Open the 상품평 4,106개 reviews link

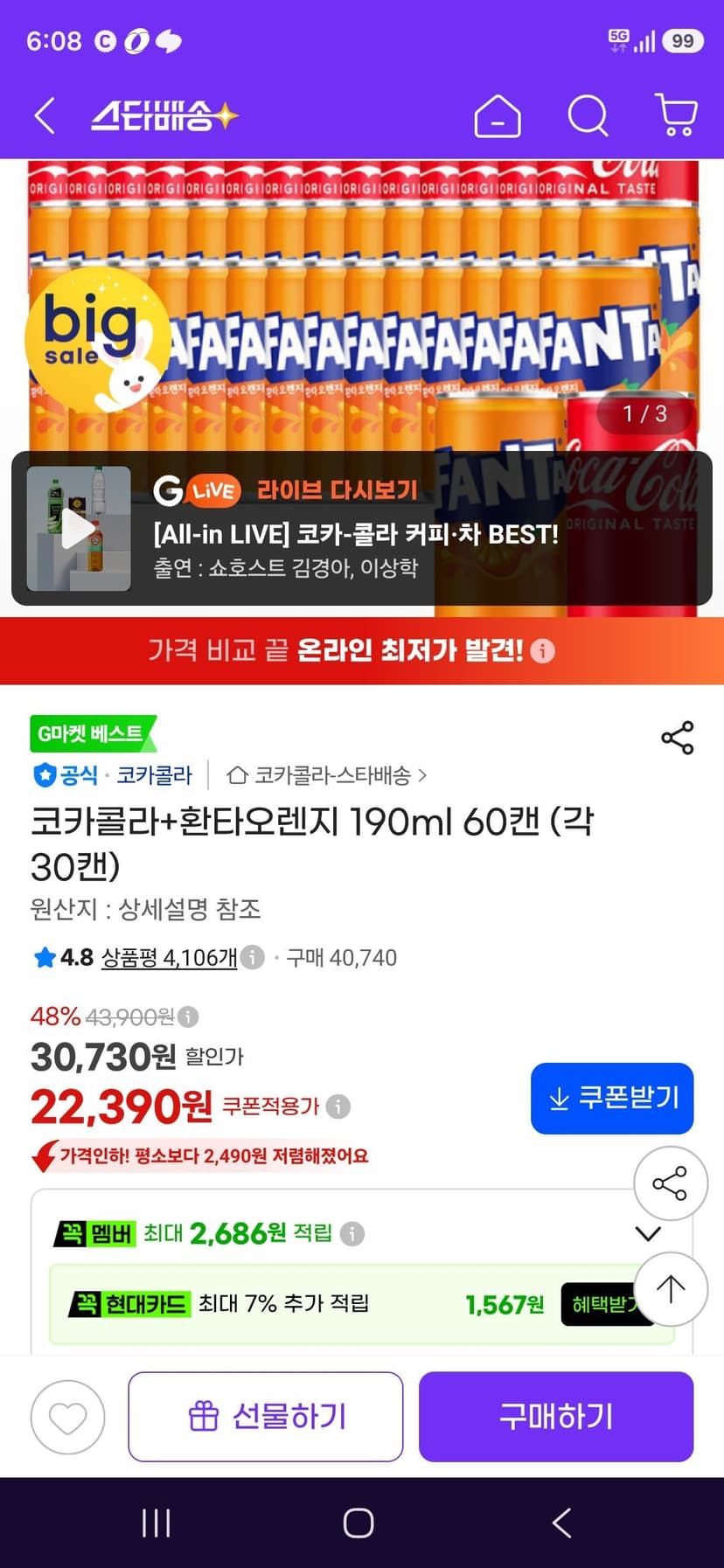169,958
